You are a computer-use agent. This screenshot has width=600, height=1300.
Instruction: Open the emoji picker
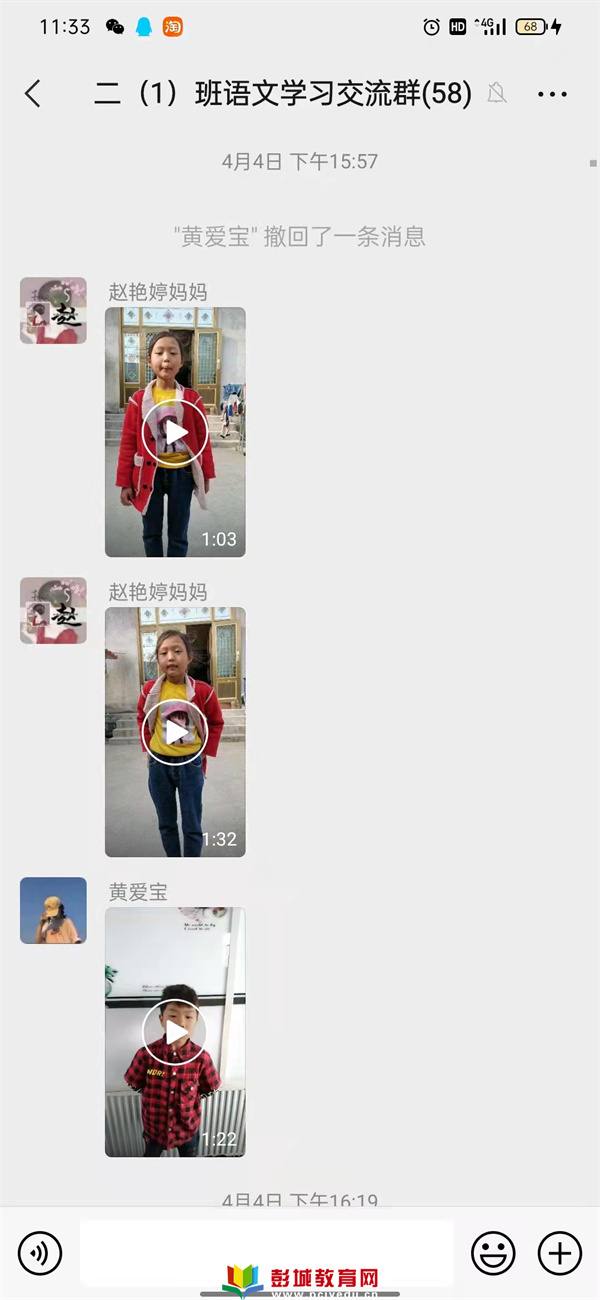493,1253
